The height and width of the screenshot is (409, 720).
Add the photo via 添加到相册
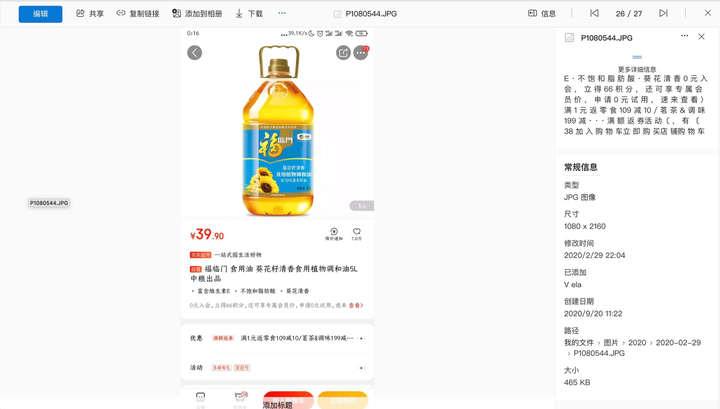(x=197, y=14)
